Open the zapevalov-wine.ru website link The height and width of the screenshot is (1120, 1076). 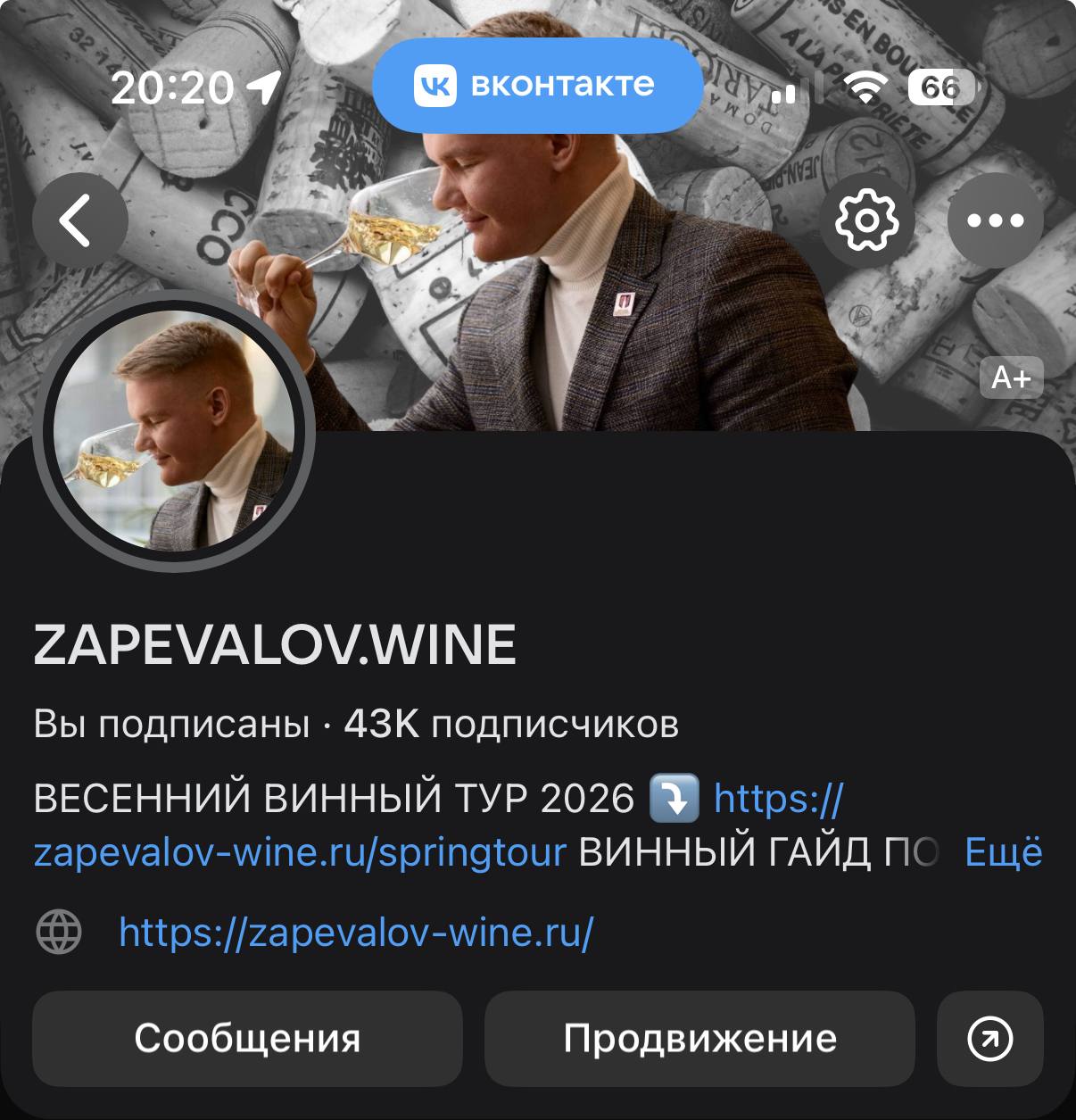coord(355,933)
